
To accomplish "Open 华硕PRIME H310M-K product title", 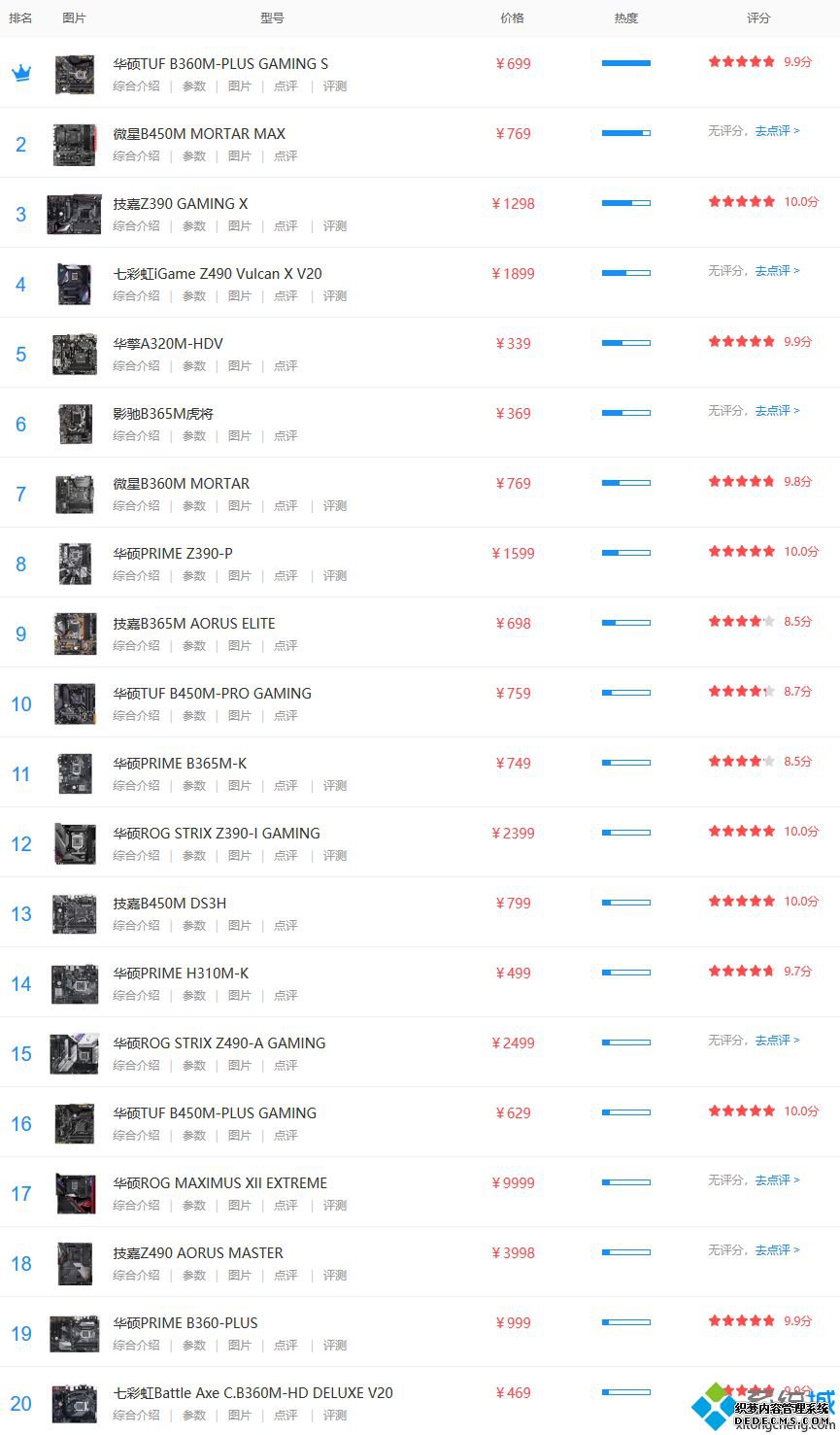I will 181,974.
